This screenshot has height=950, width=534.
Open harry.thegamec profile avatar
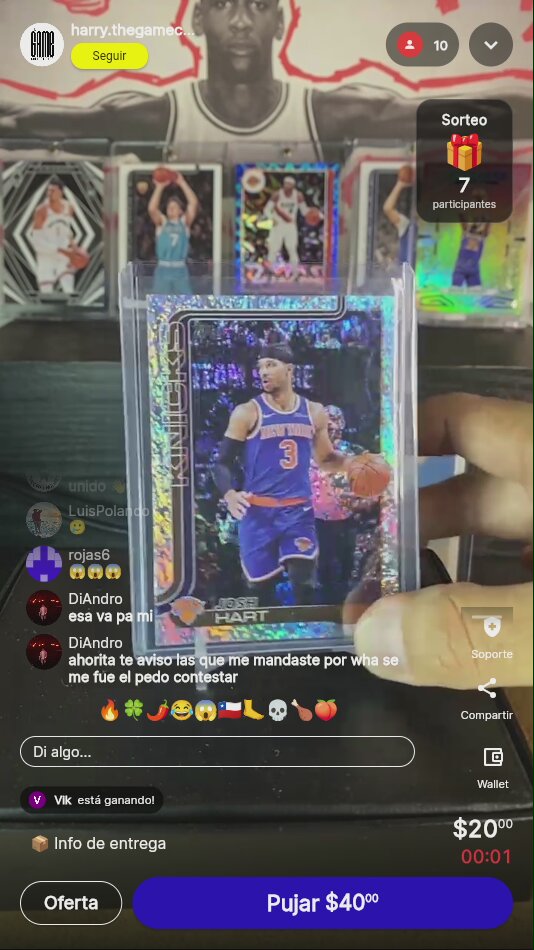(x=42, y=44)
